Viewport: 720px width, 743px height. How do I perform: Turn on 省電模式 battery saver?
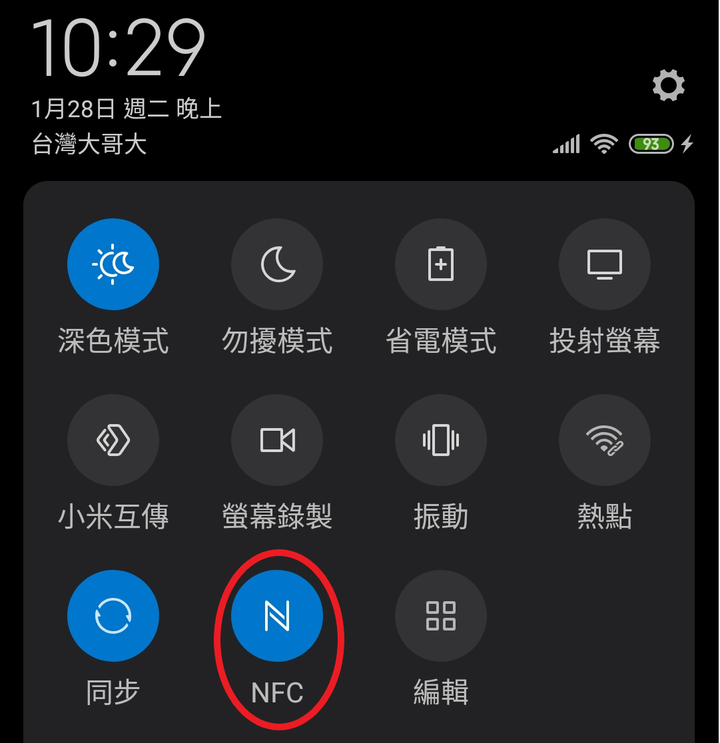(441, 265)
